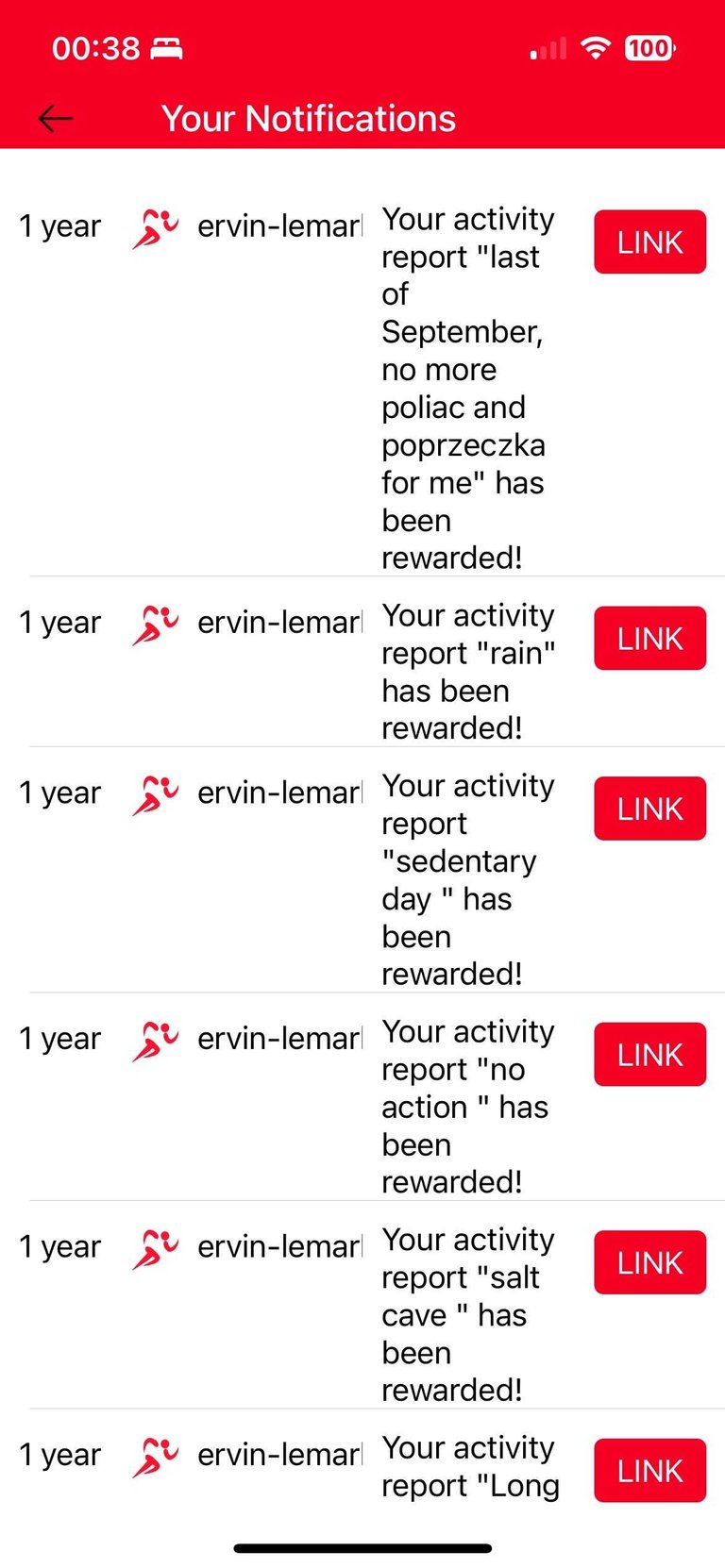Open LINK for "no action" report

[649, 1054]
